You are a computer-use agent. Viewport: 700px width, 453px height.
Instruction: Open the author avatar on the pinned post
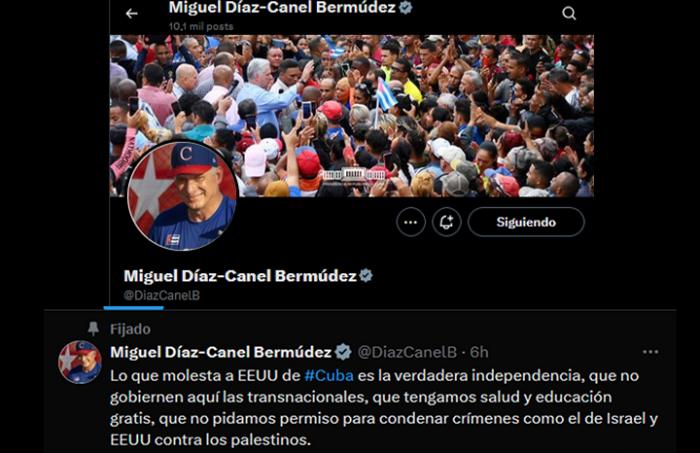coord(79,362)
